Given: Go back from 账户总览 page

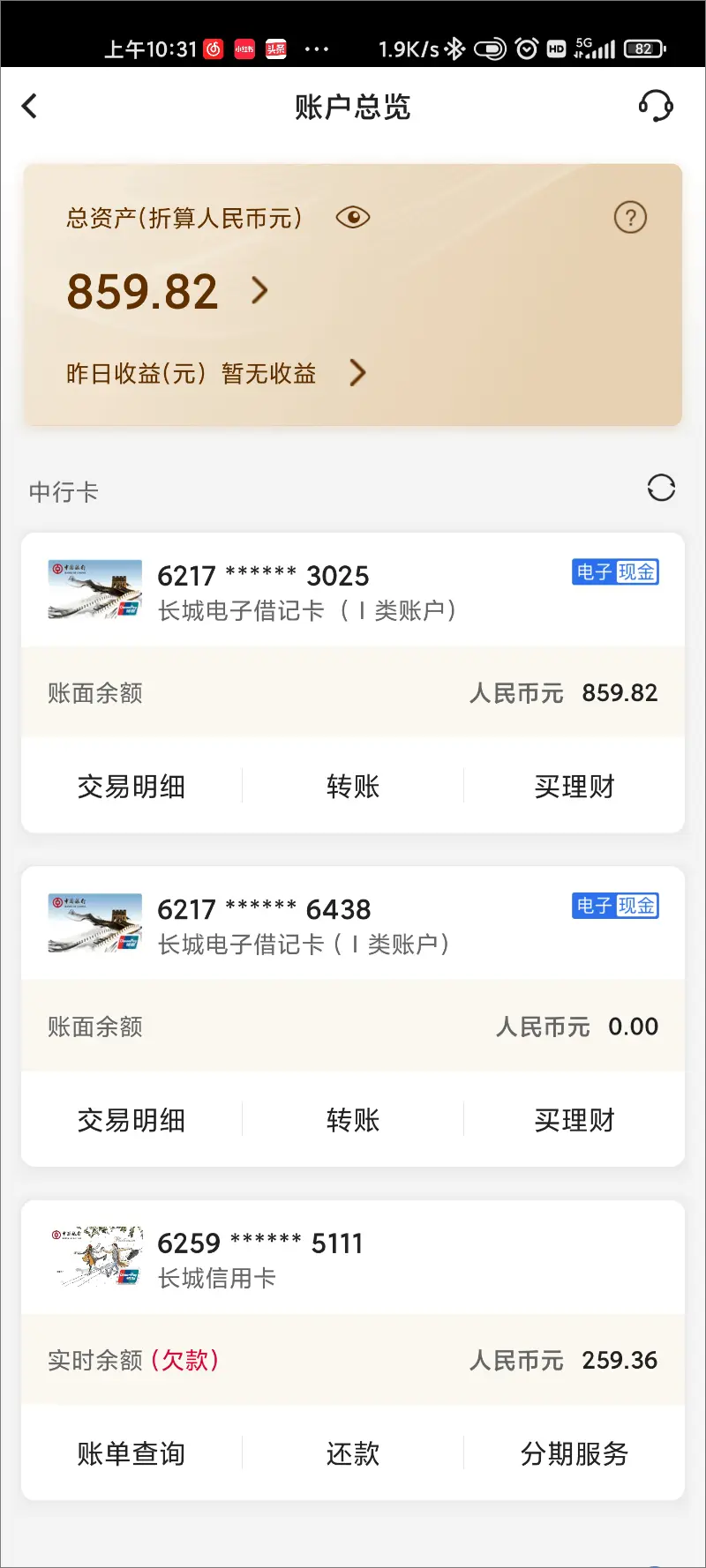Looking at the screenshot, I should tap(30, 107).
